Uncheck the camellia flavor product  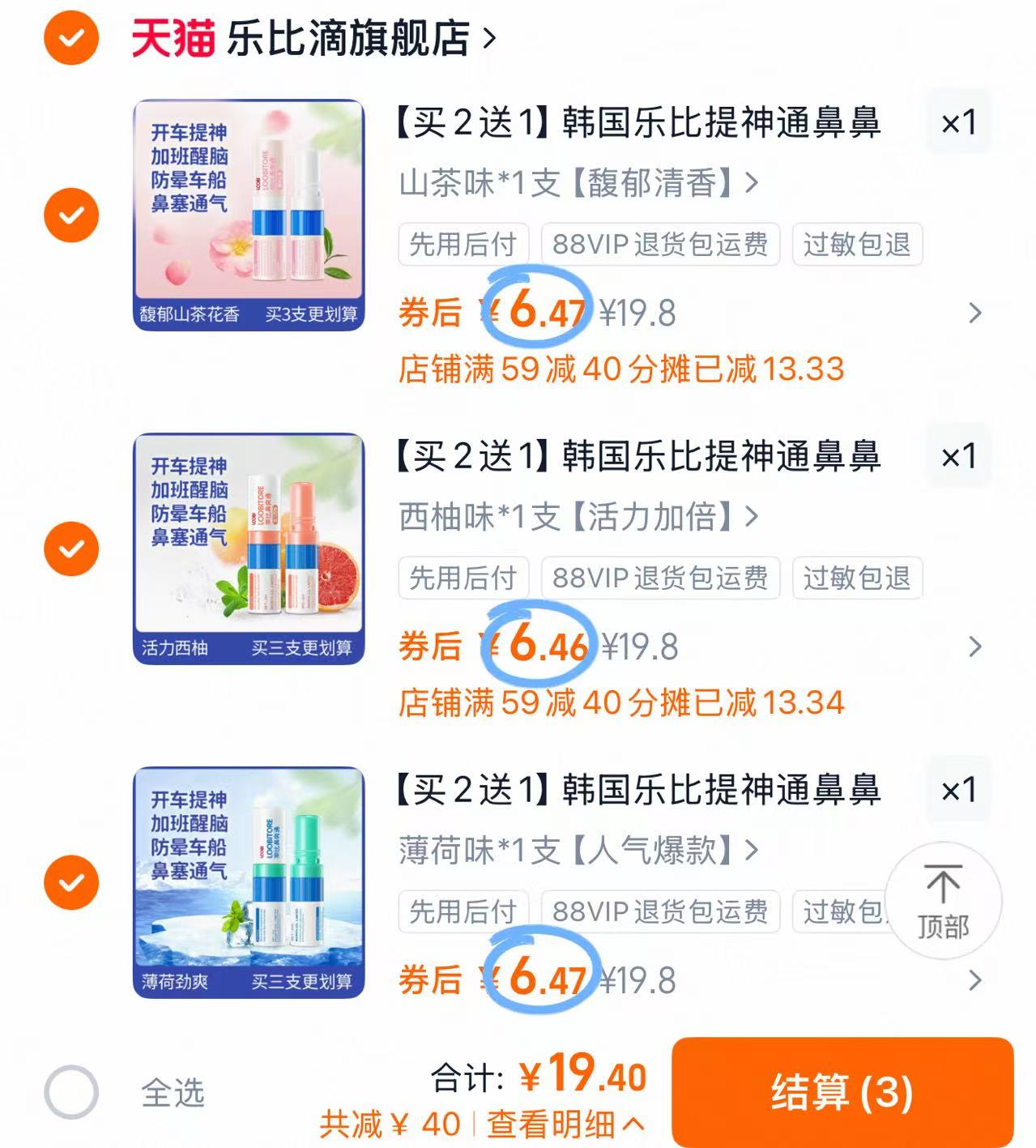[x=71, y=213]
